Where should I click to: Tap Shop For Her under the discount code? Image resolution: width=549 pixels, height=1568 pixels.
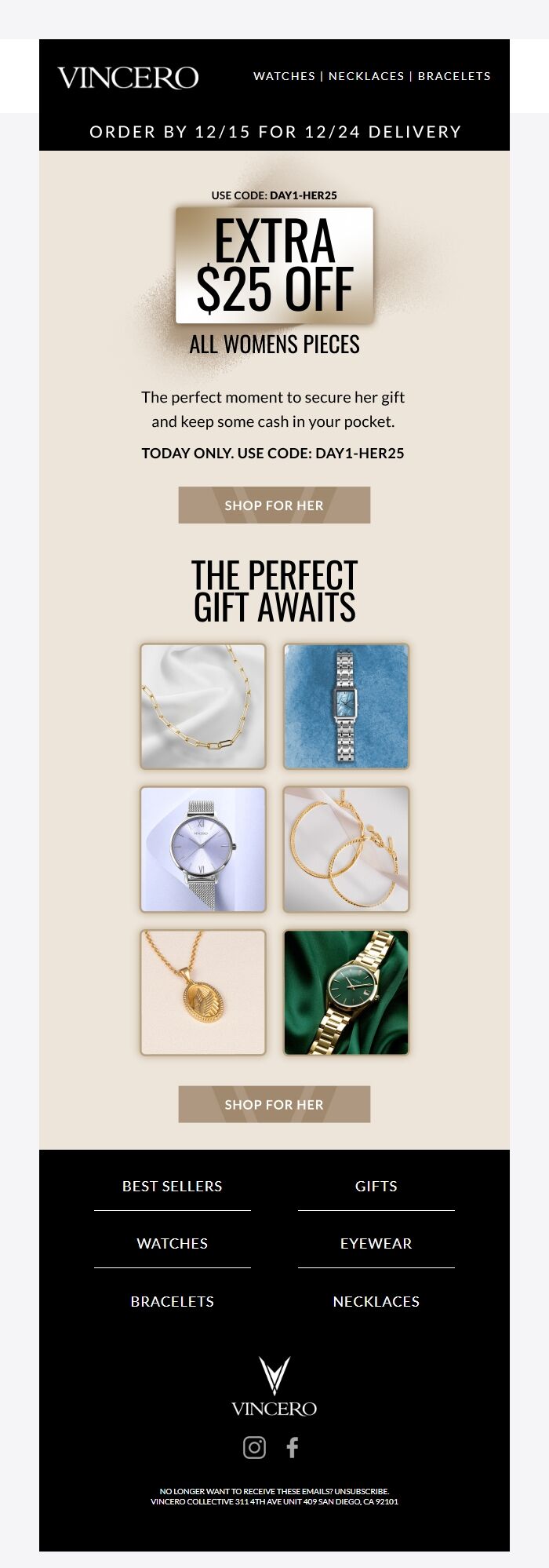tap(274, 505)
